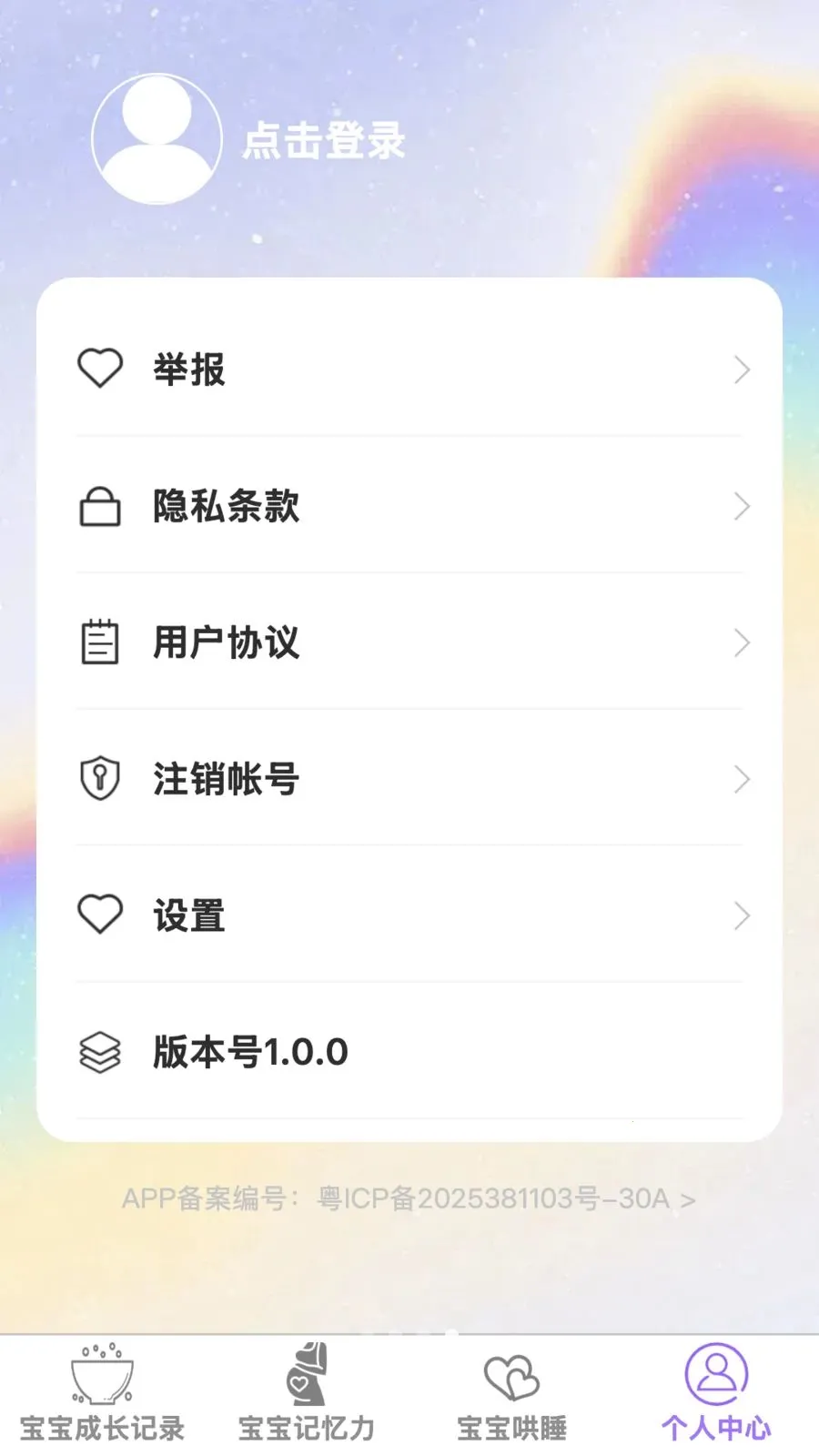Expand the 举报 row chevron
Viewport: 819px width, 1456px height.
tap(742, 369)
